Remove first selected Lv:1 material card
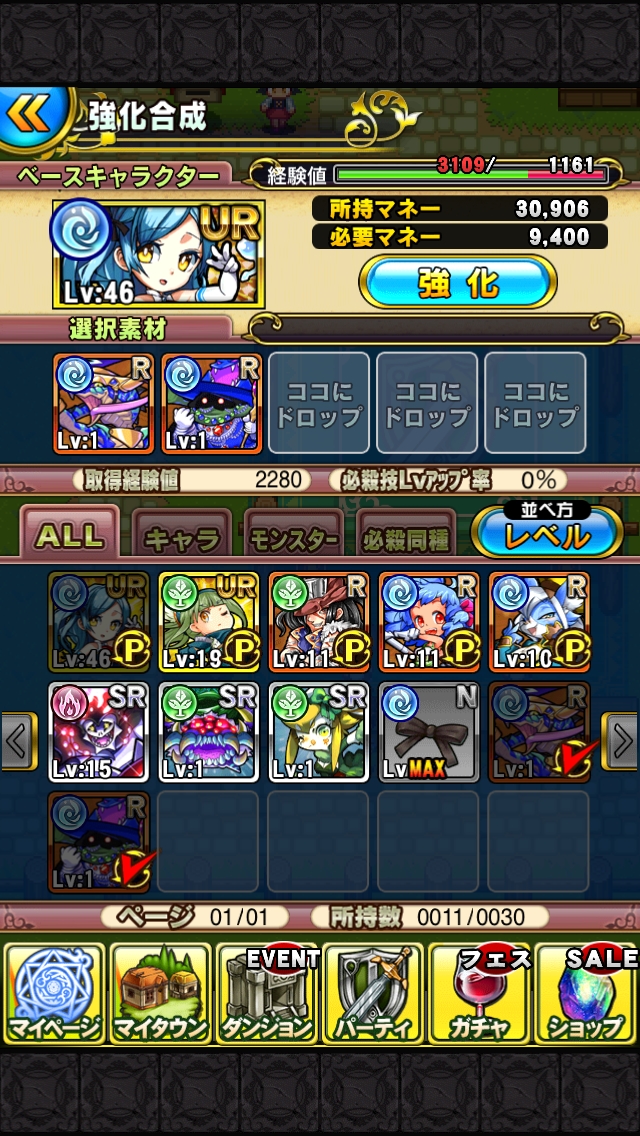The height and width of the screenshot is (1136, 640). (x=103, y=402)
